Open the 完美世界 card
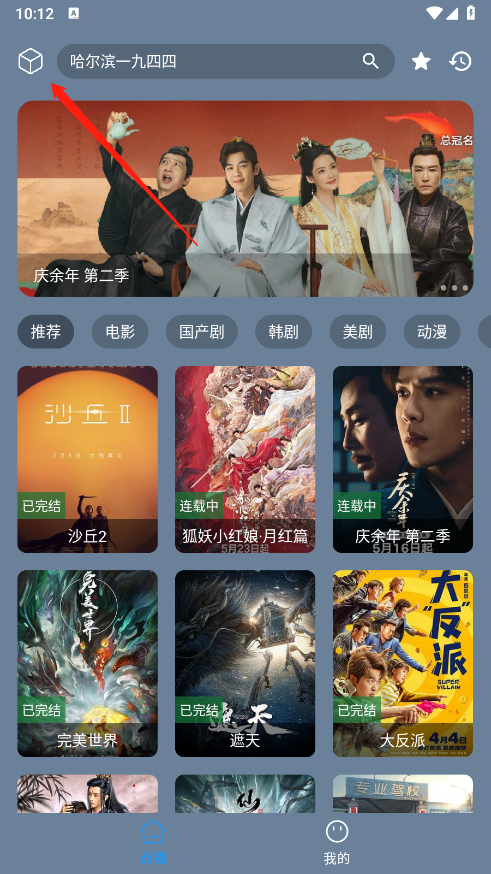This screenshot has width=491, height=874. [87, 663]
